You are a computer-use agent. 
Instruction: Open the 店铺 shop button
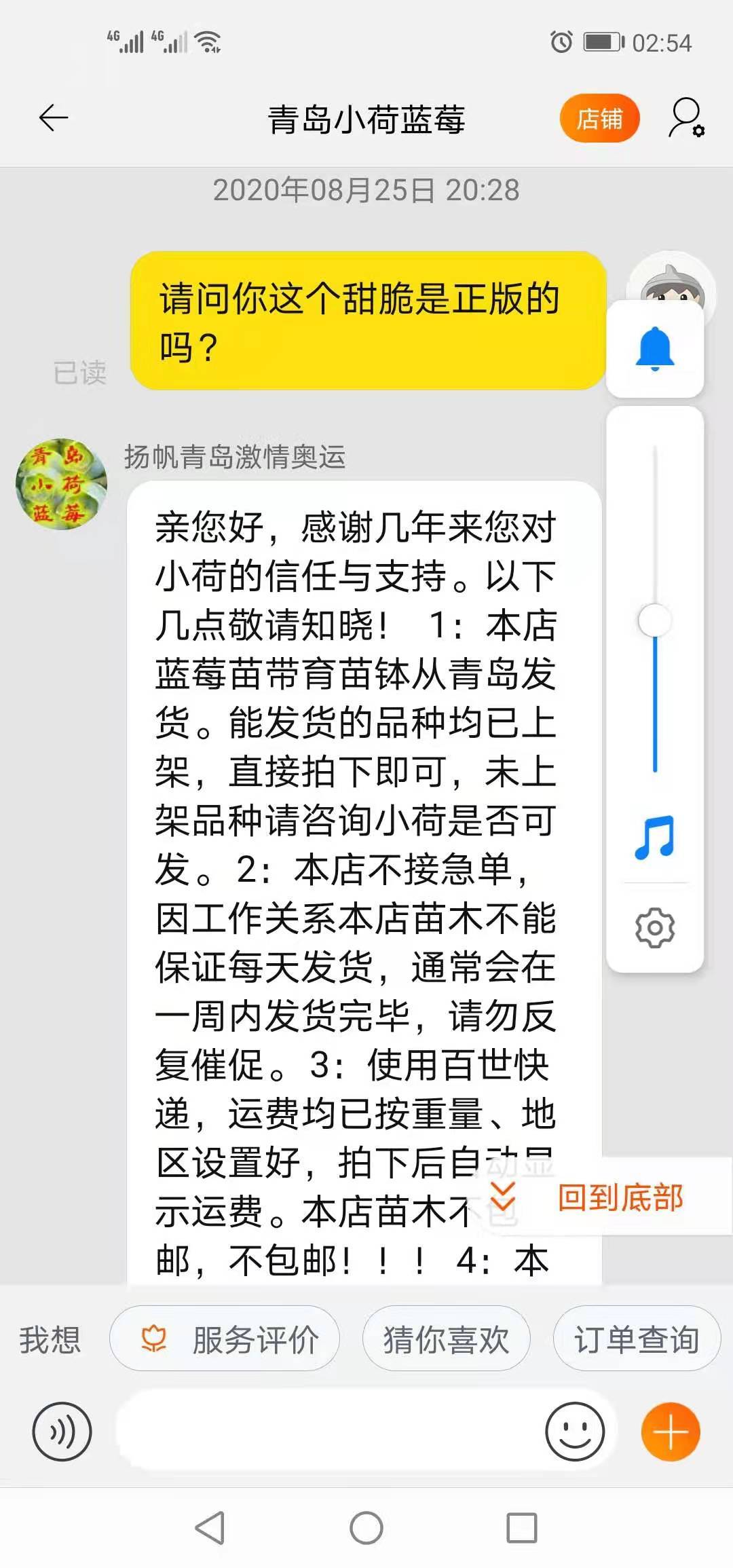[599, 119]
